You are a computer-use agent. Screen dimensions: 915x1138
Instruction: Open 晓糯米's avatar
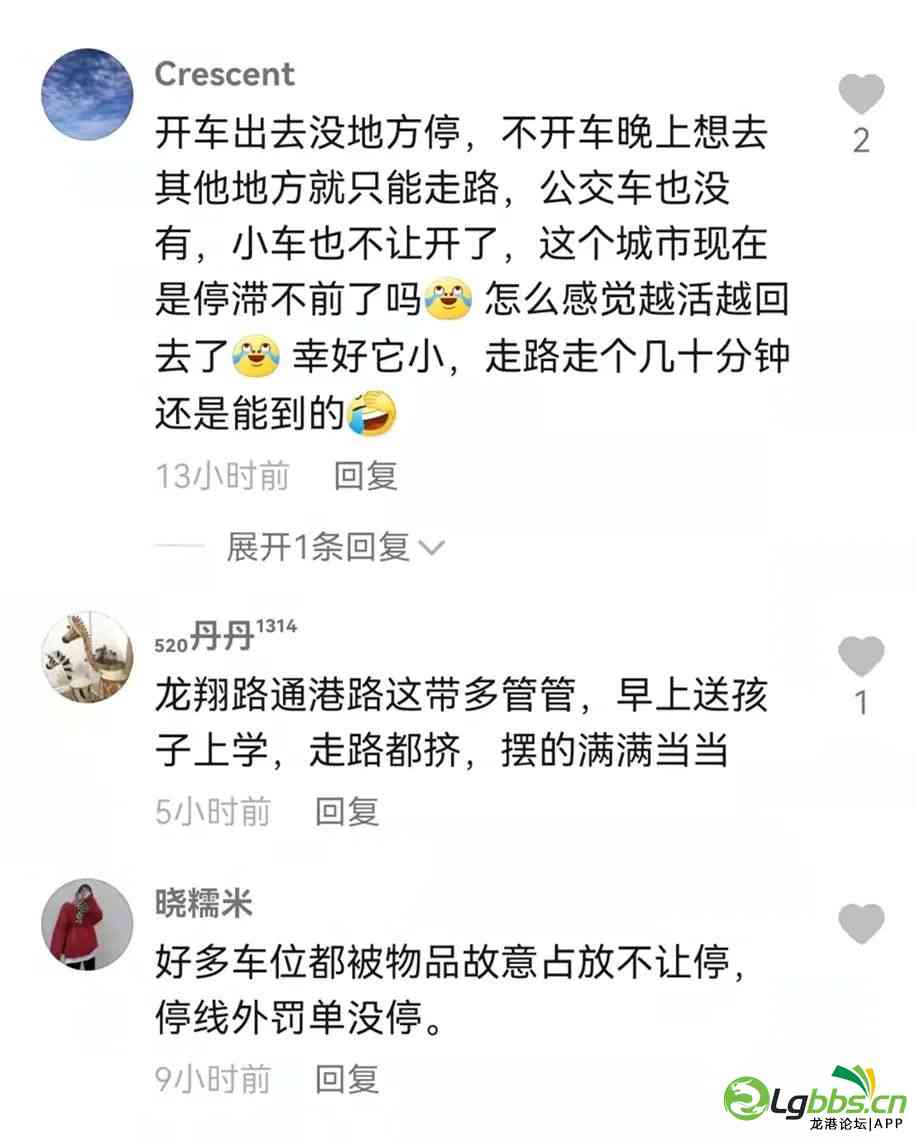[x=87, y=924]
